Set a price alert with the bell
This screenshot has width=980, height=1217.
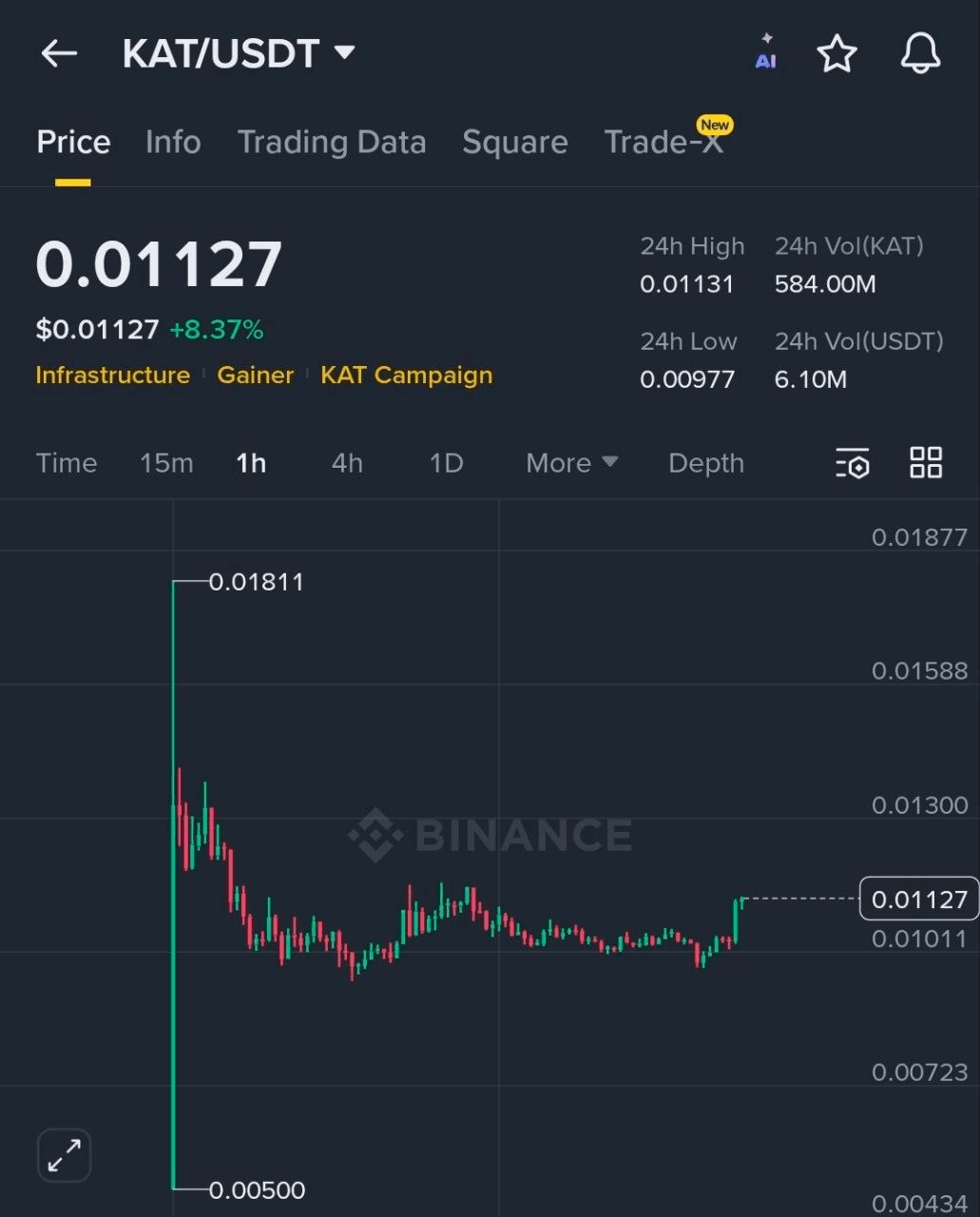920,54
